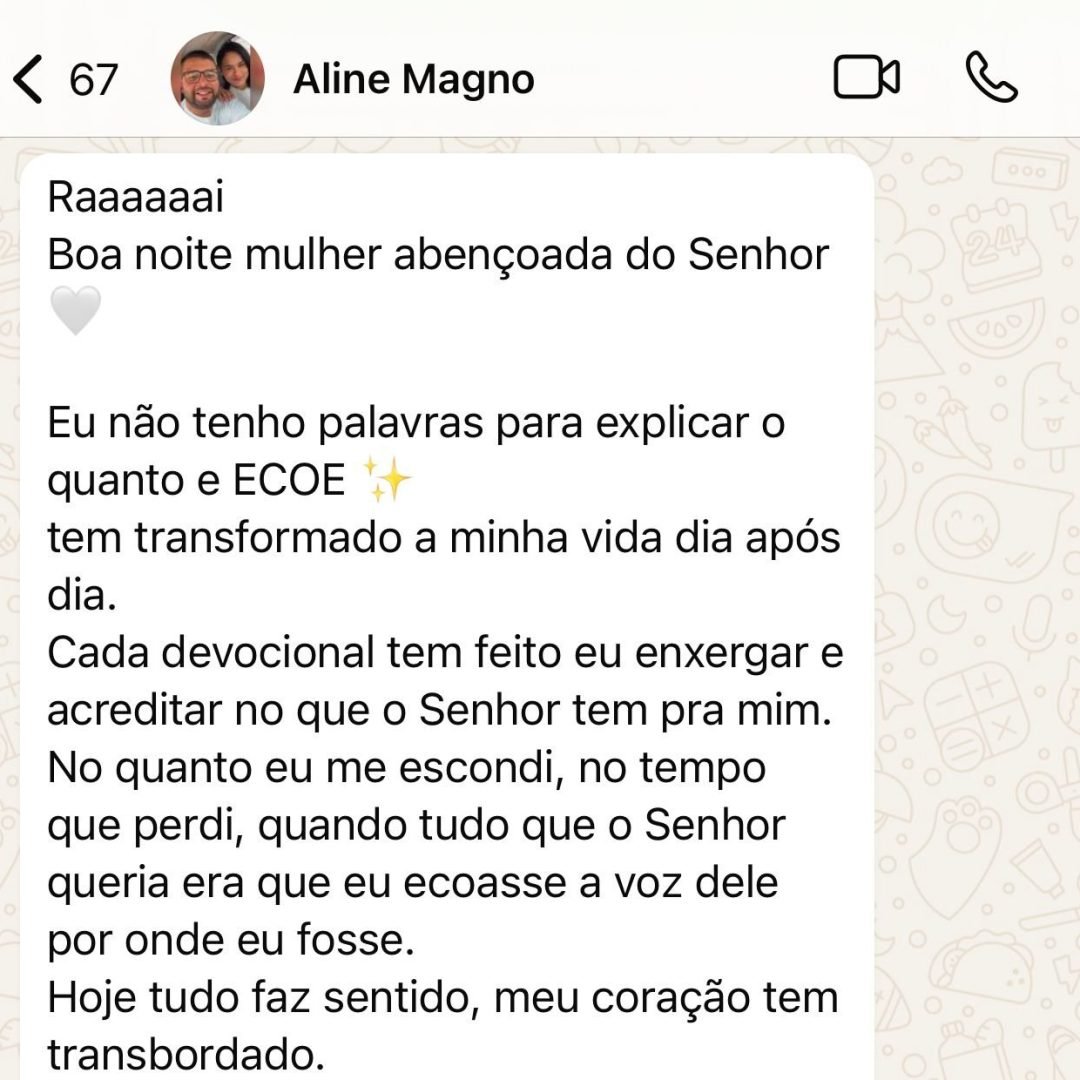Image resolution: width=1080 pixels, height=1080 pixels.
Task: Start a voice call with Aline Magno
Action: coord(991,79)
